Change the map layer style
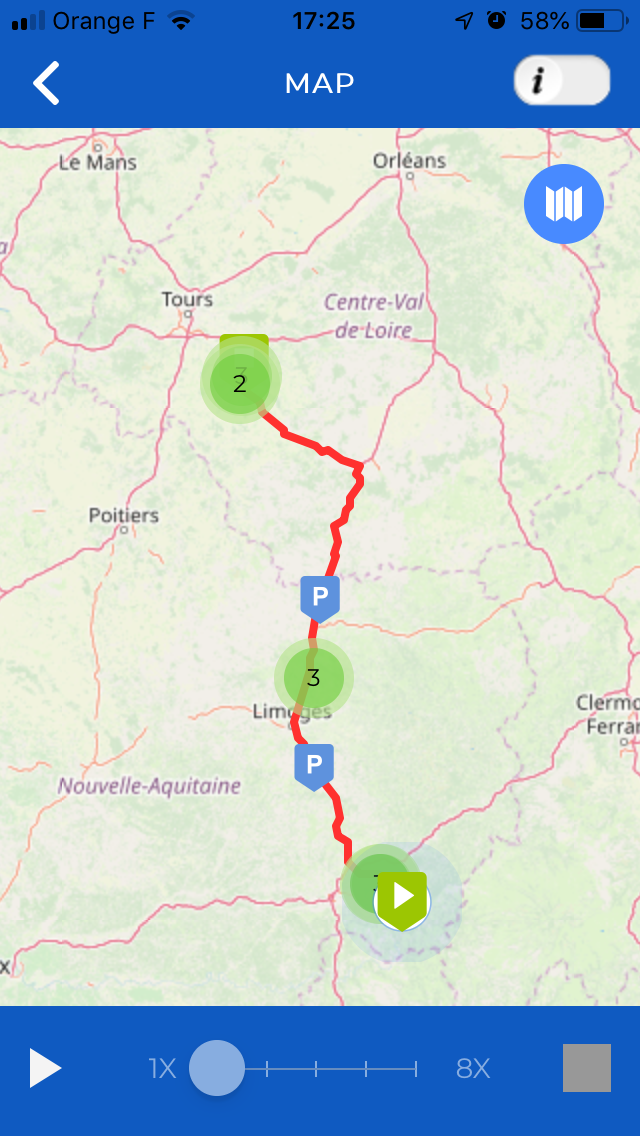The image size is (640, 1136). (564, 204)
